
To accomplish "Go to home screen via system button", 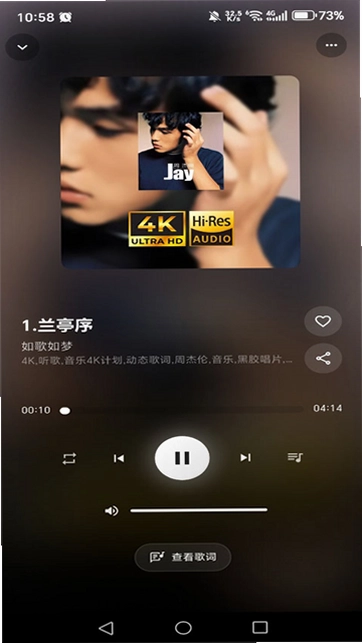I will (183, 627).
